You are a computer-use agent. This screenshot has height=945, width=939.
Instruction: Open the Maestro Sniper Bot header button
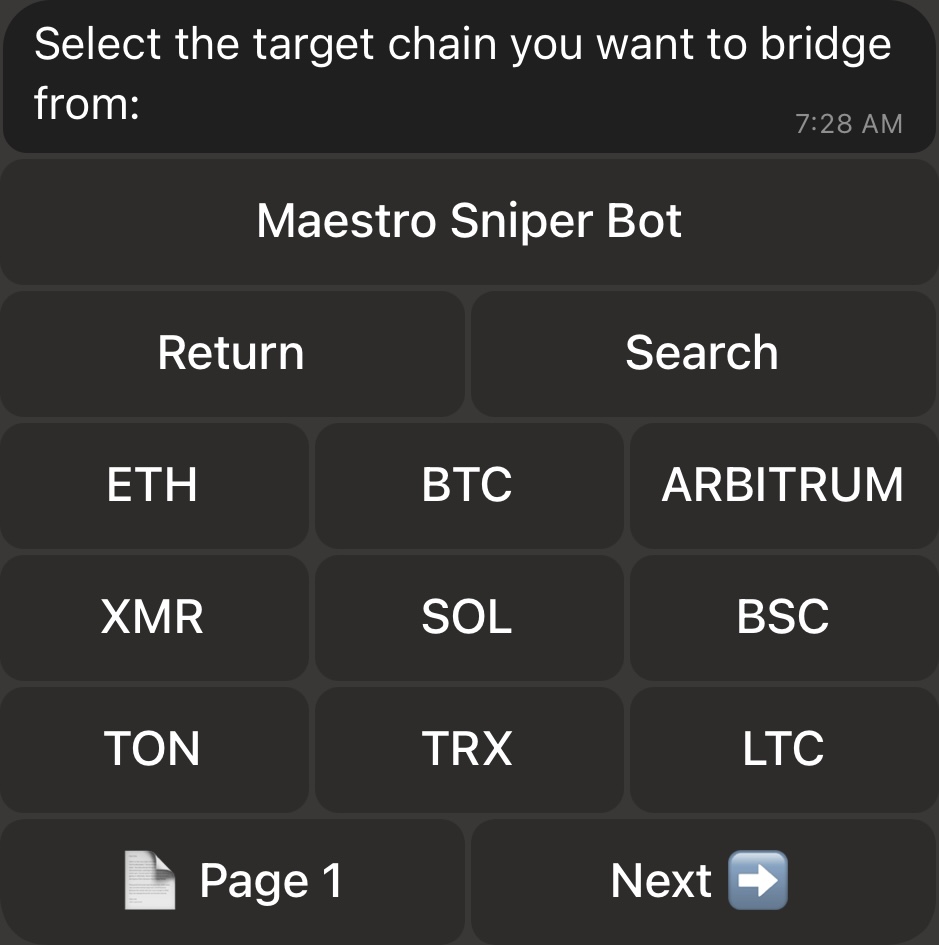[469, 222]
